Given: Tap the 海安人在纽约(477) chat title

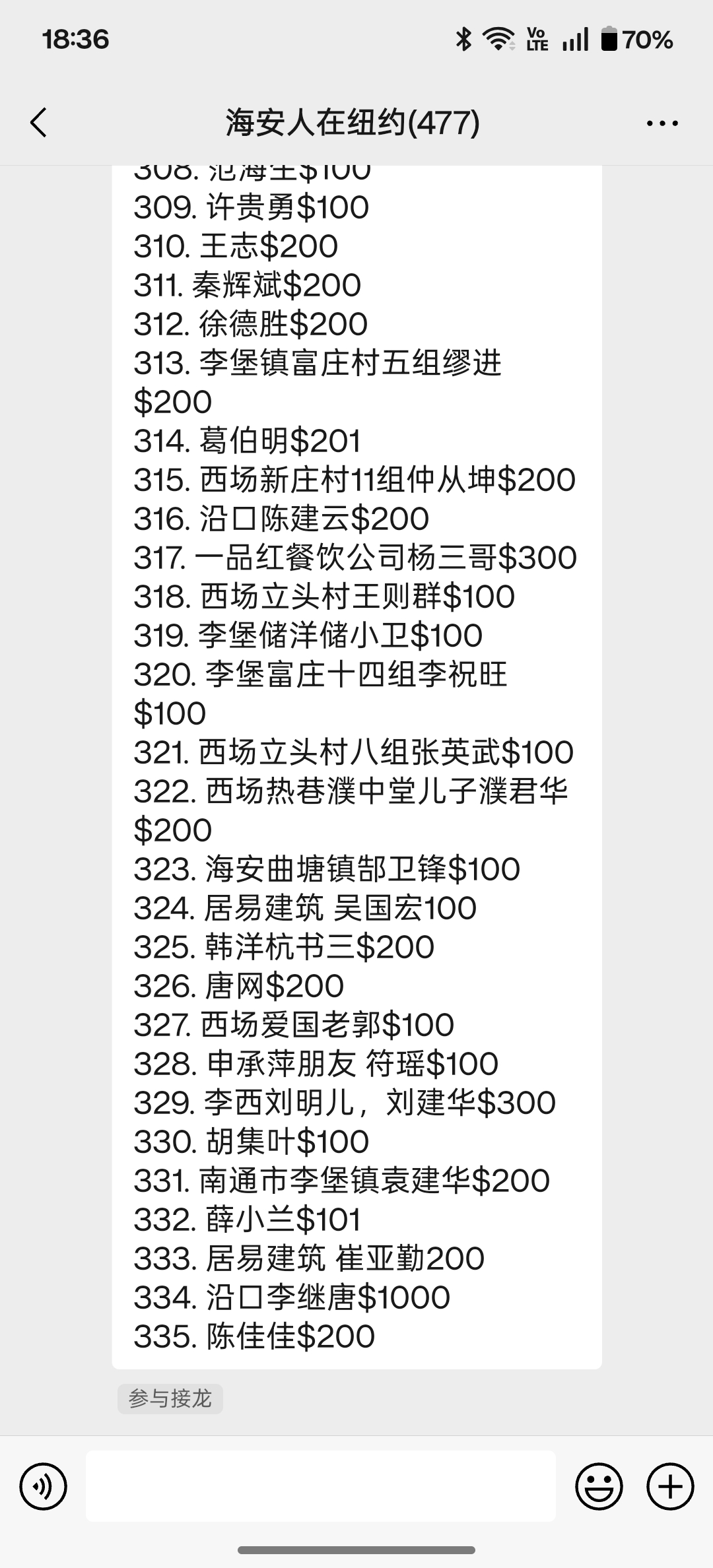Looking at the screenshot, I should click(x=351, y=122).
